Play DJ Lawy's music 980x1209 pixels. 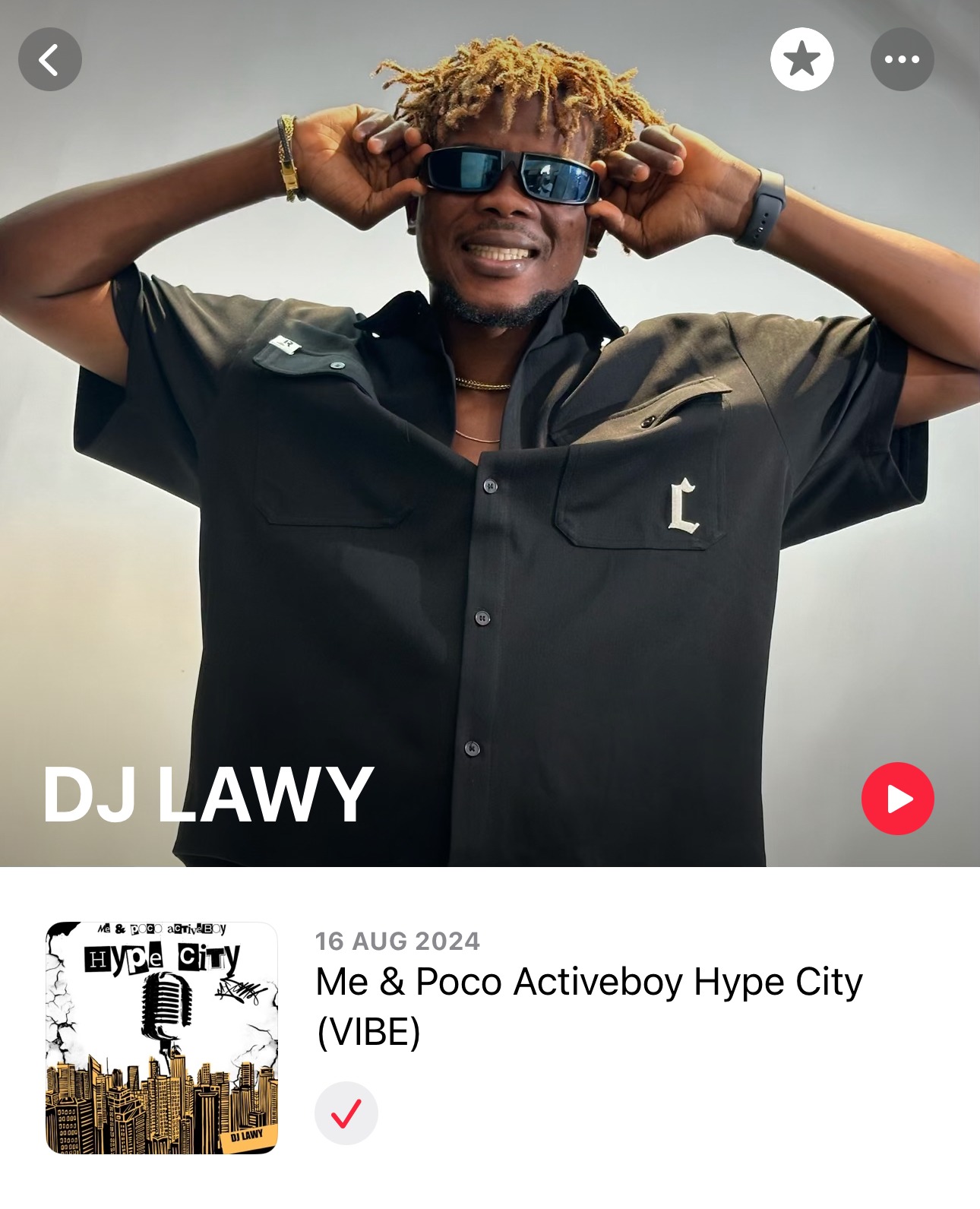(x=897, y=799)
